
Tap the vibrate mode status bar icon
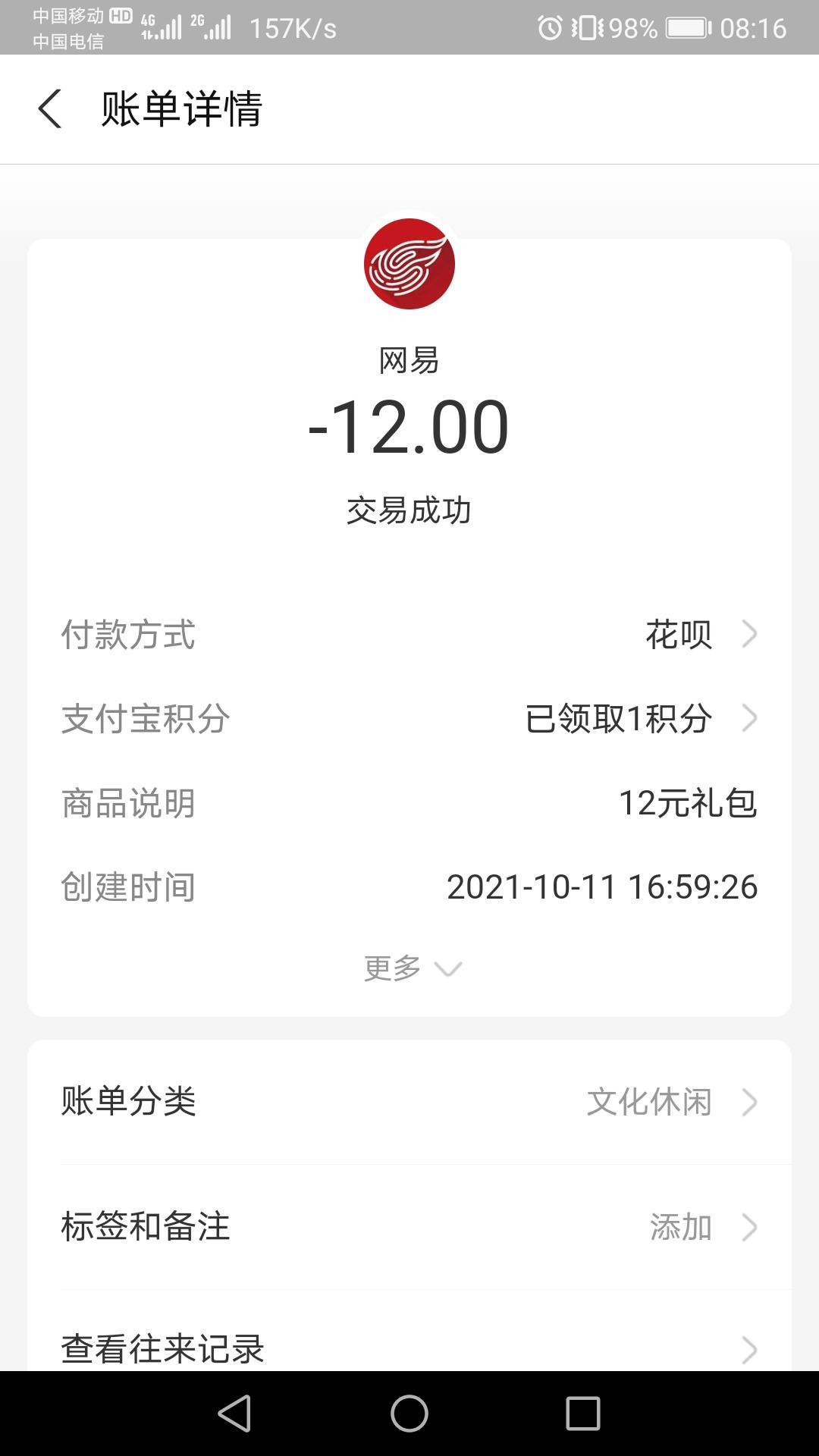(588, 25)
